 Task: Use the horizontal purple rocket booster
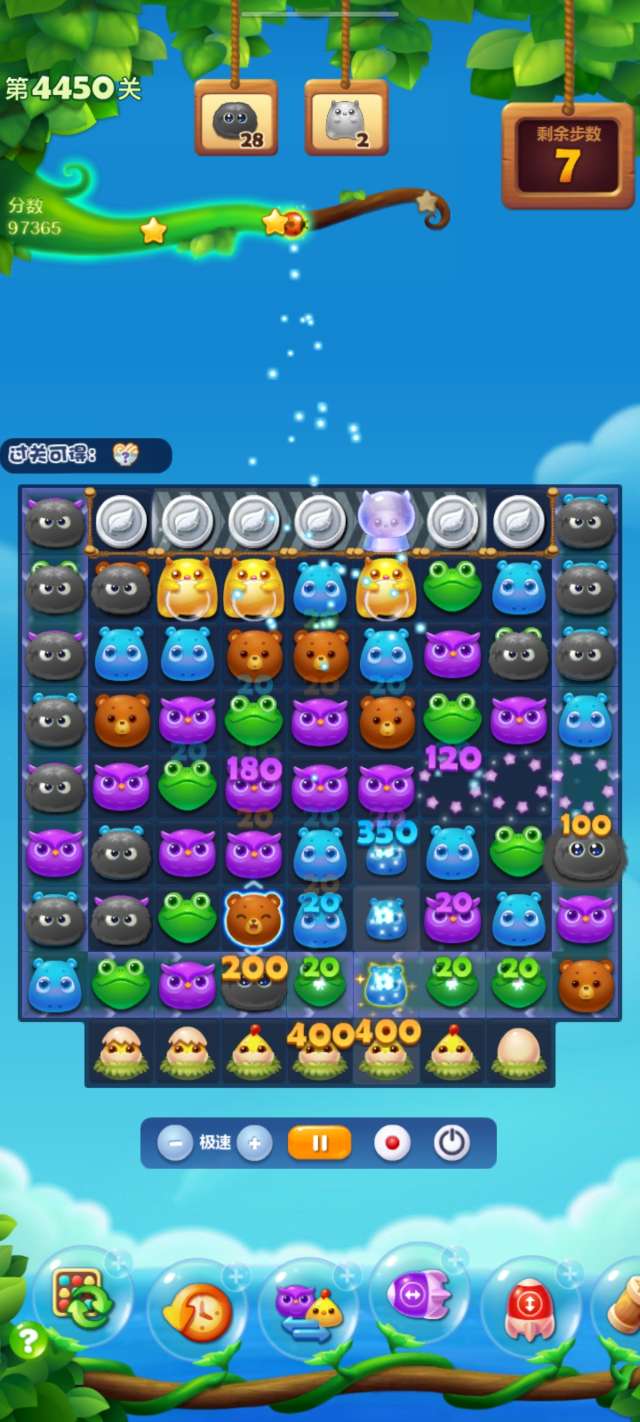coord(418,1295)
